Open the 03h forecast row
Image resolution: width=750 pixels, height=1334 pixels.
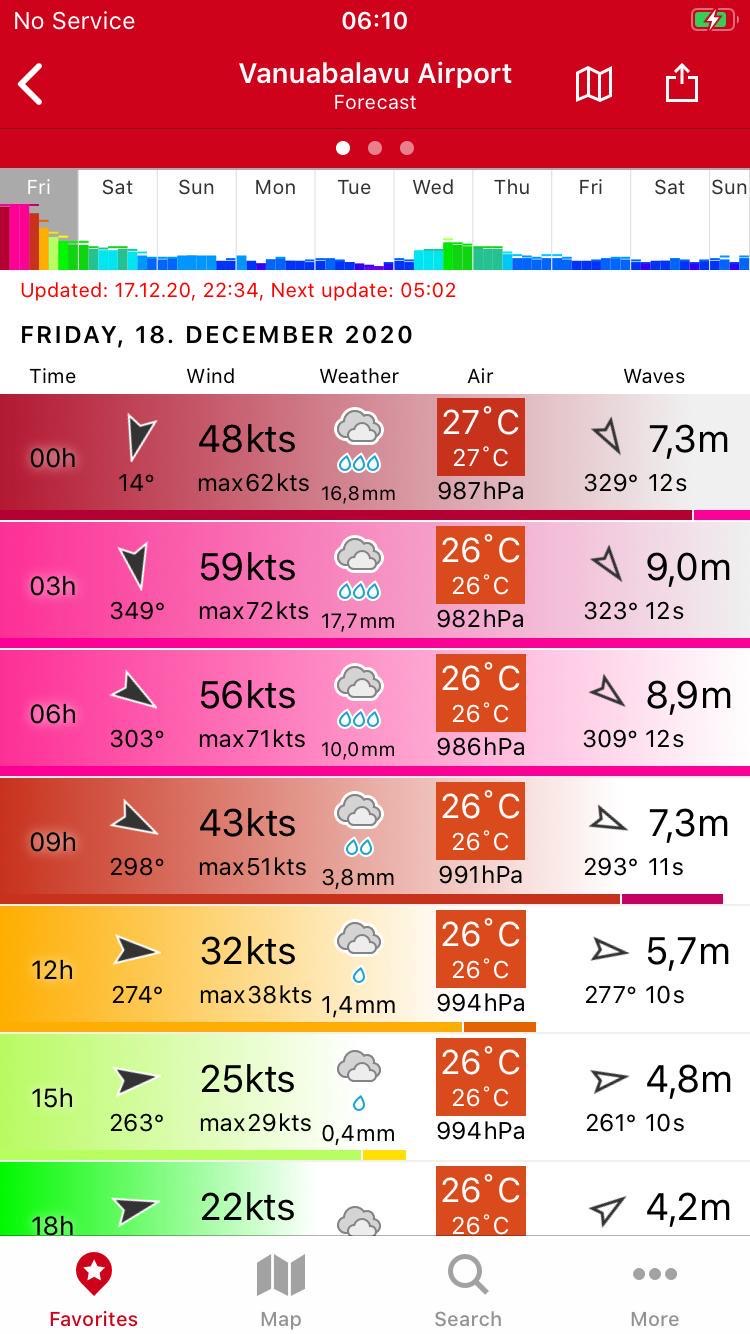[x=375, y=585]
